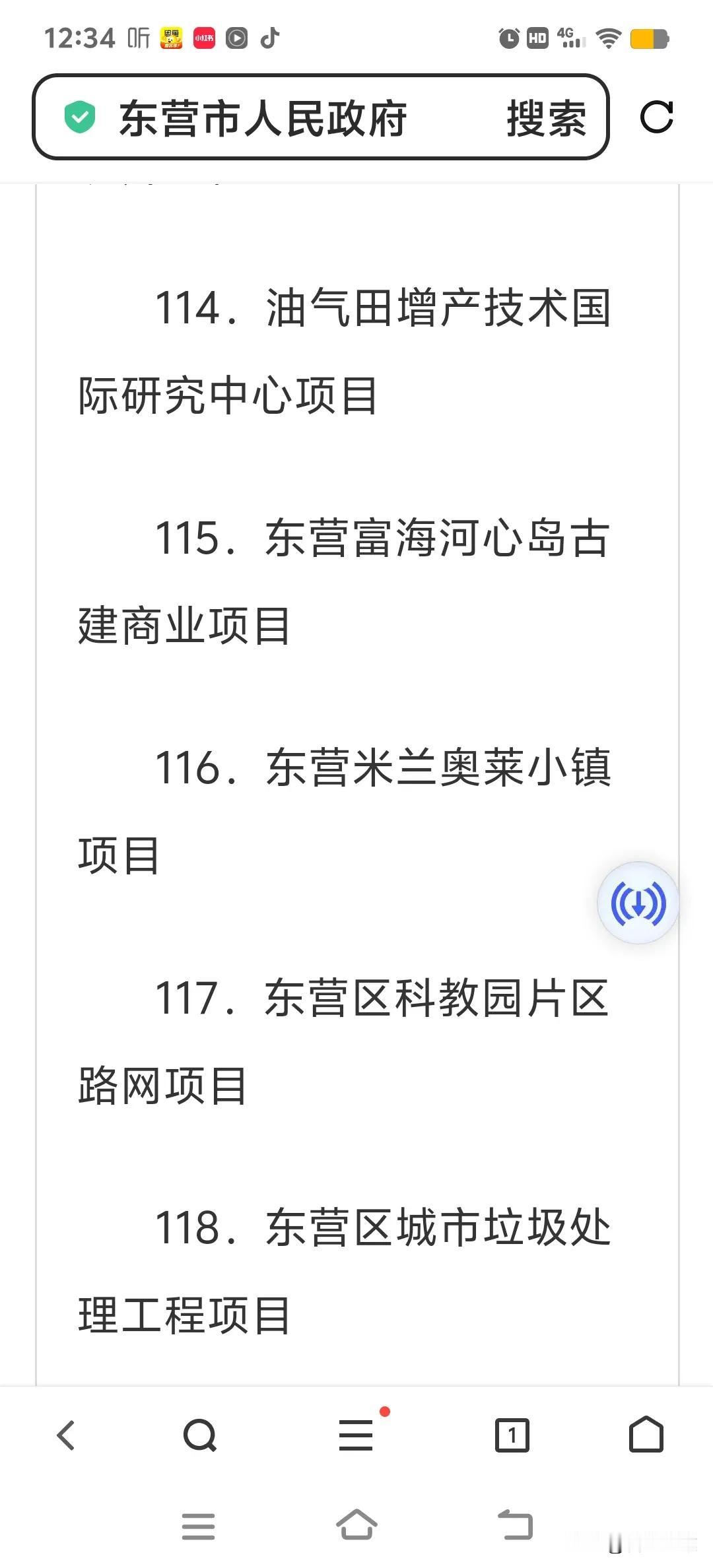This screenshot has height=1568, width=713.
Task: Tap the 小红书 icon in status bar
Action: point(205,38)
